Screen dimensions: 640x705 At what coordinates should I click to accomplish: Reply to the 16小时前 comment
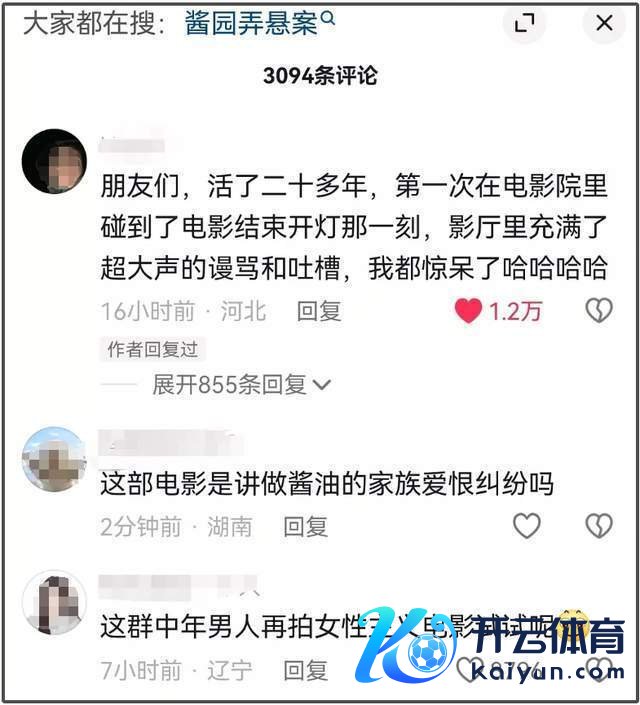tap(319, 311)
